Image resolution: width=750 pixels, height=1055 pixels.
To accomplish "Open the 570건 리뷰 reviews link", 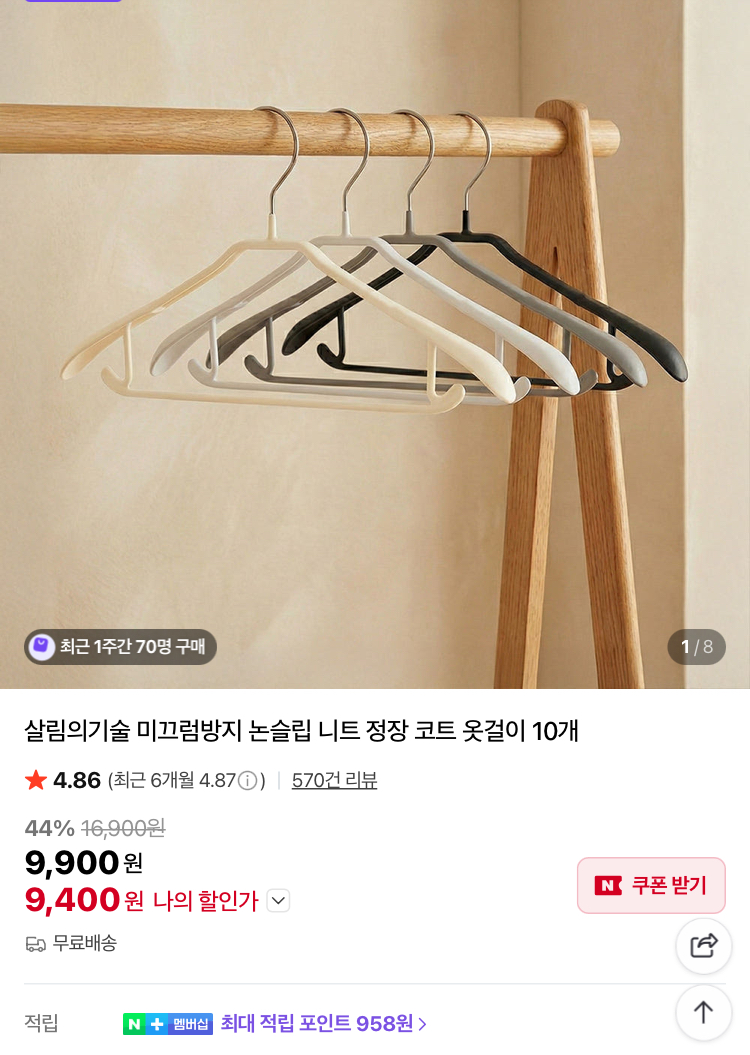I will pyautogui.click(x=334, y=780).
